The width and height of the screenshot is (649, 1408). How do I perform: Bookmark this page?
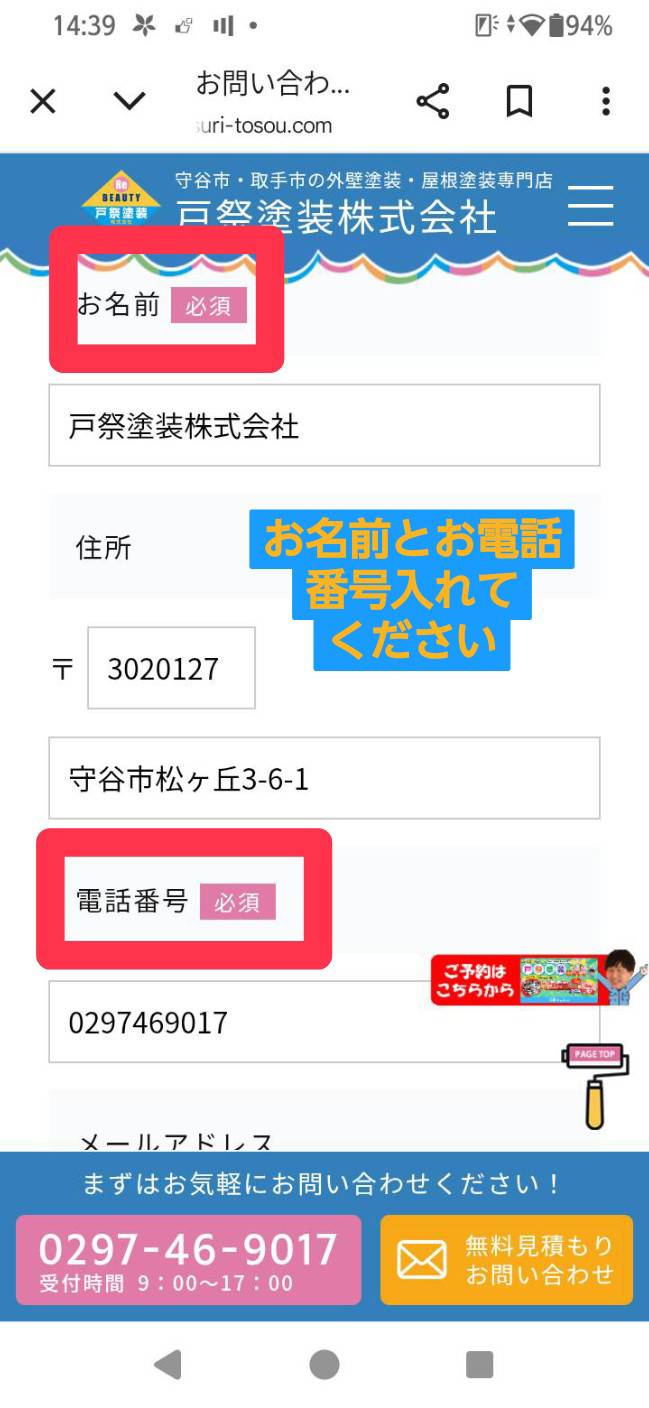[x=519, y=101]
